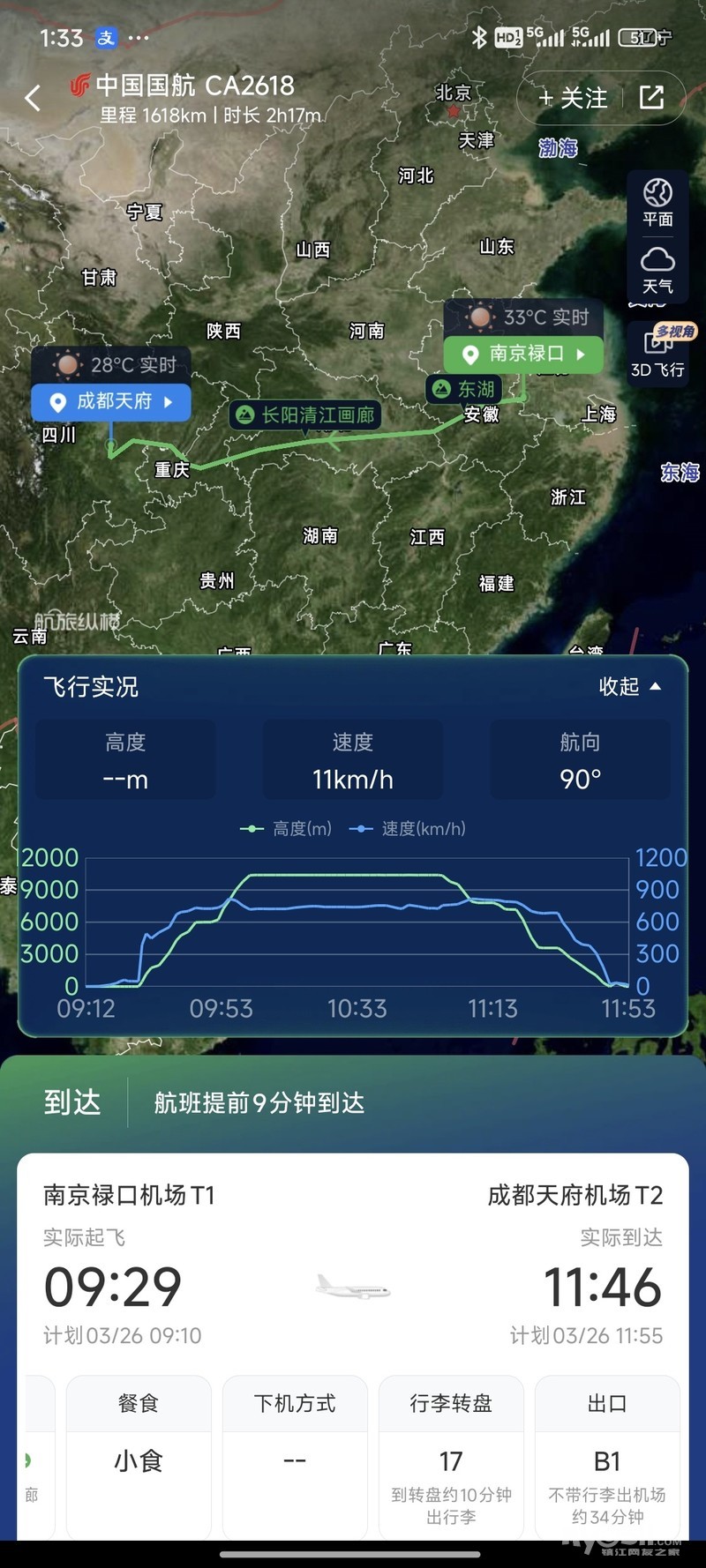This screenshot has width=706, height=1568.
Task: Open the 成都天府 airport marker
Action: 111,401
